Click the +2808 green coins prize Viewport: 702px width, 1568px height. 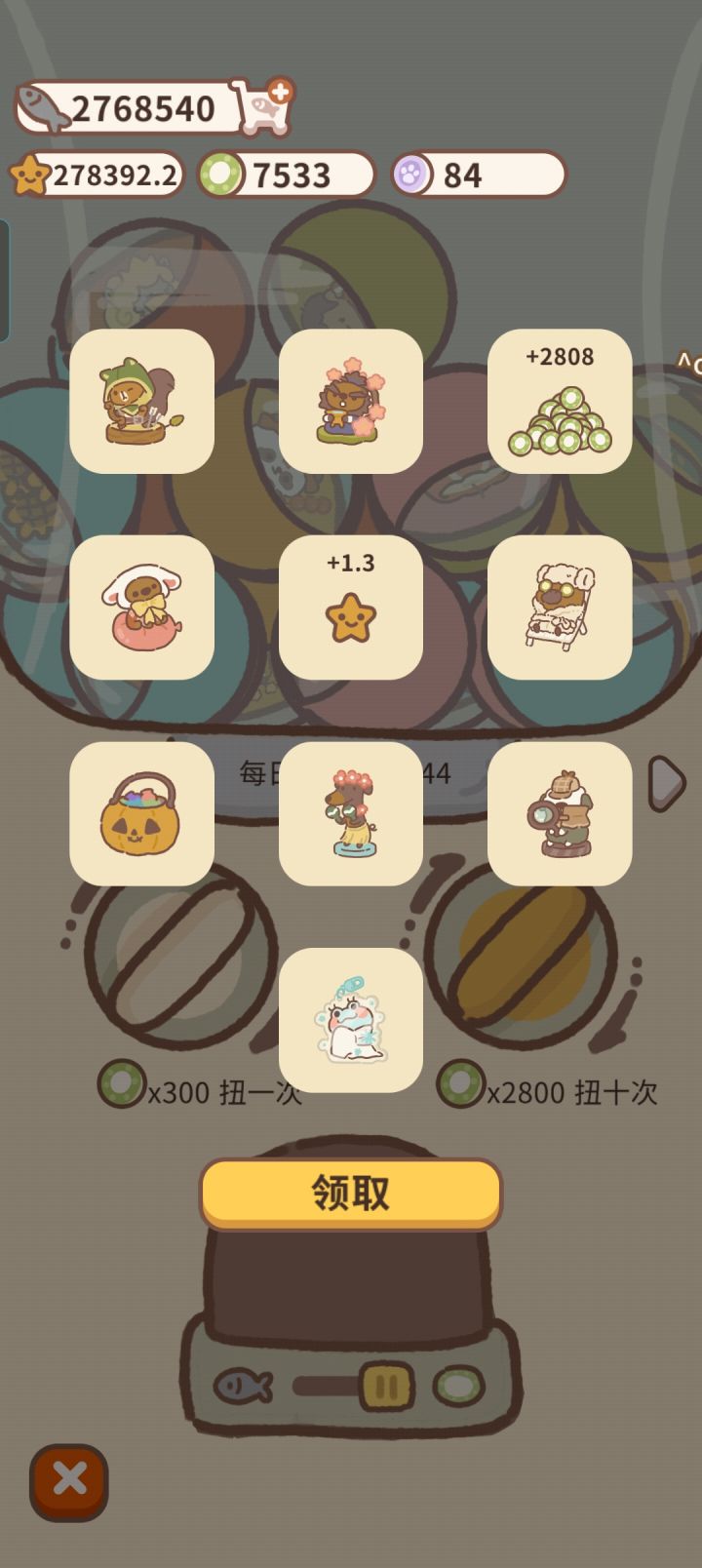coord(561,402)
